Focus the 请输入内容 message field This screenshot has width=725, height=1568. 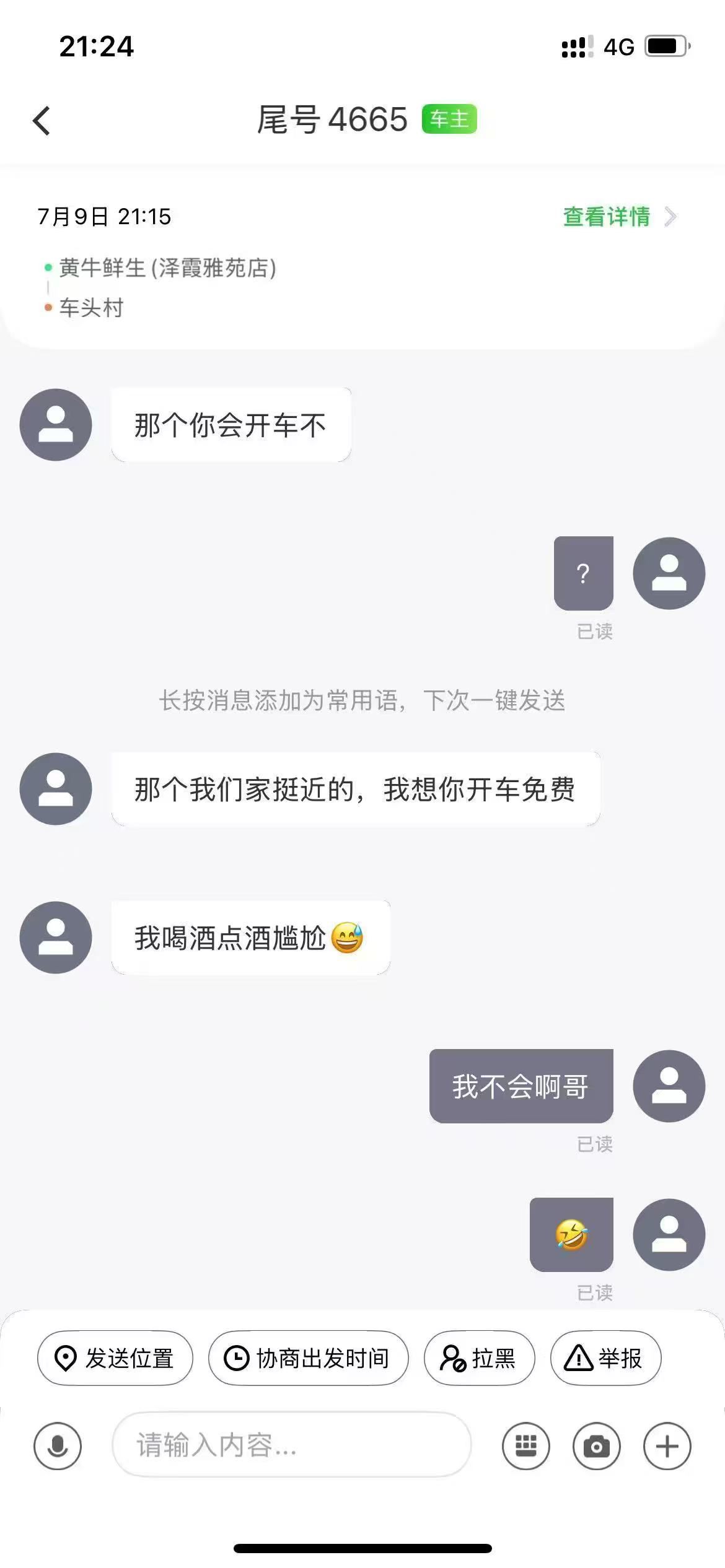coord(291,1445)
